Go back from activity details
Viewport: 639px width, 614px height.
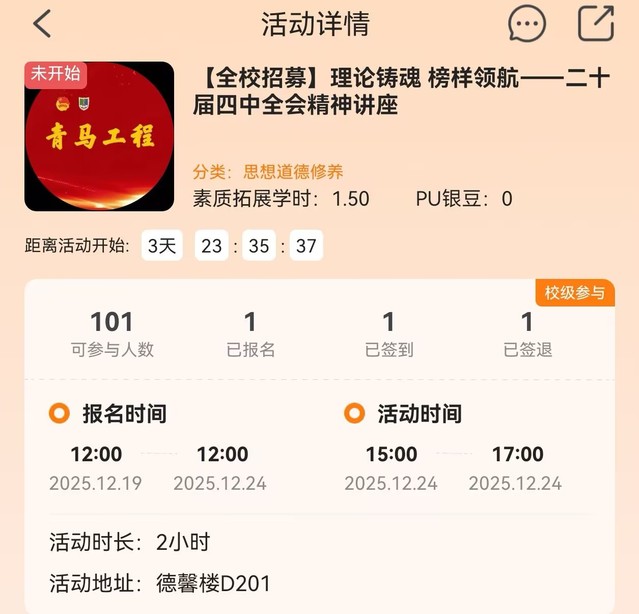(42, 24)
